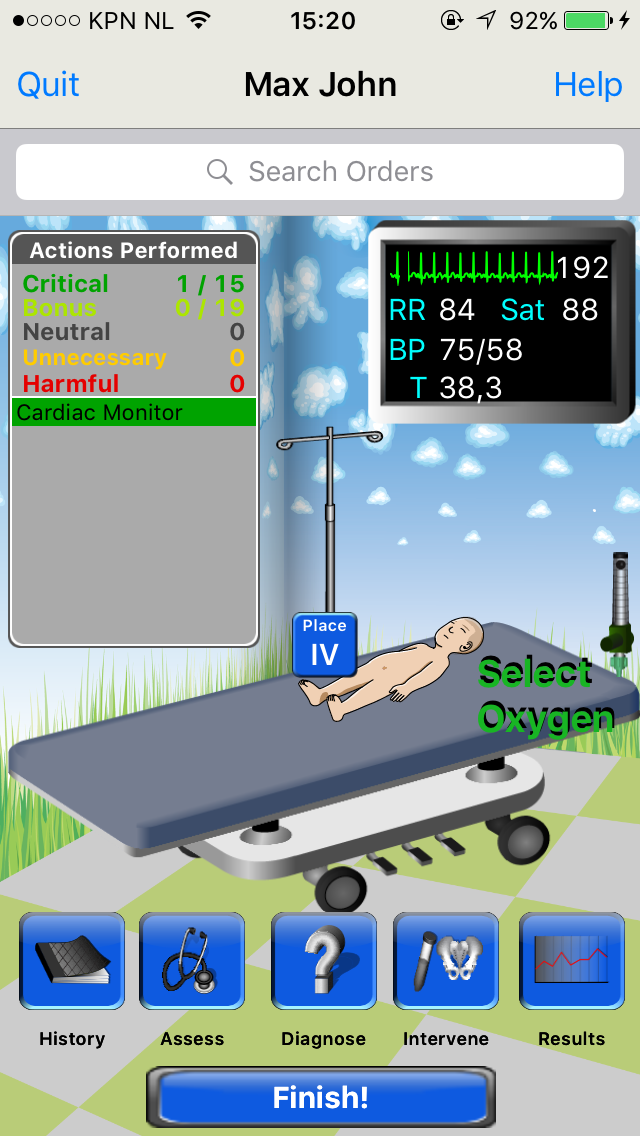This screenshot has width=640, height=1136.
Task: Open the Diagnose options
Action: (x=323, y=962)
